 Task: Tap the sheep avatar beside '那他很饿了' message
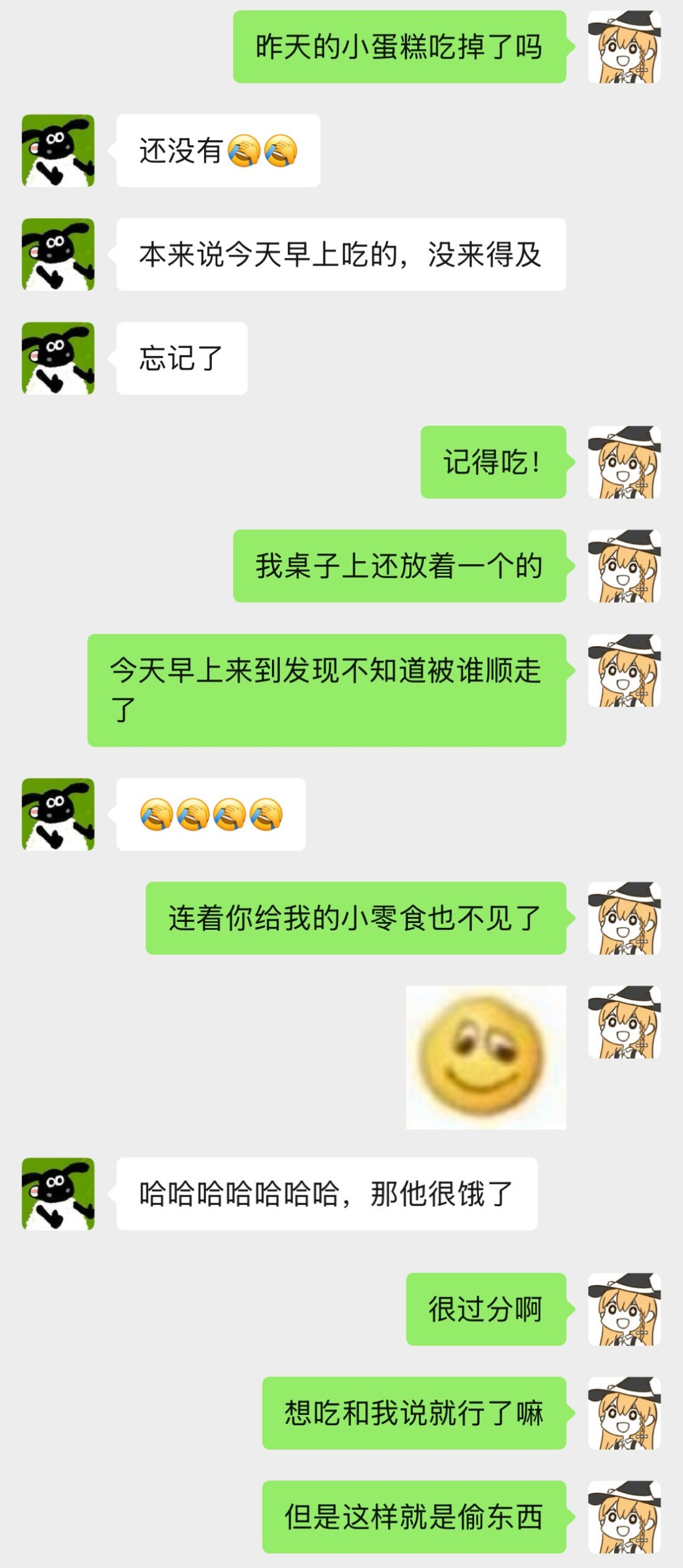58,1194
